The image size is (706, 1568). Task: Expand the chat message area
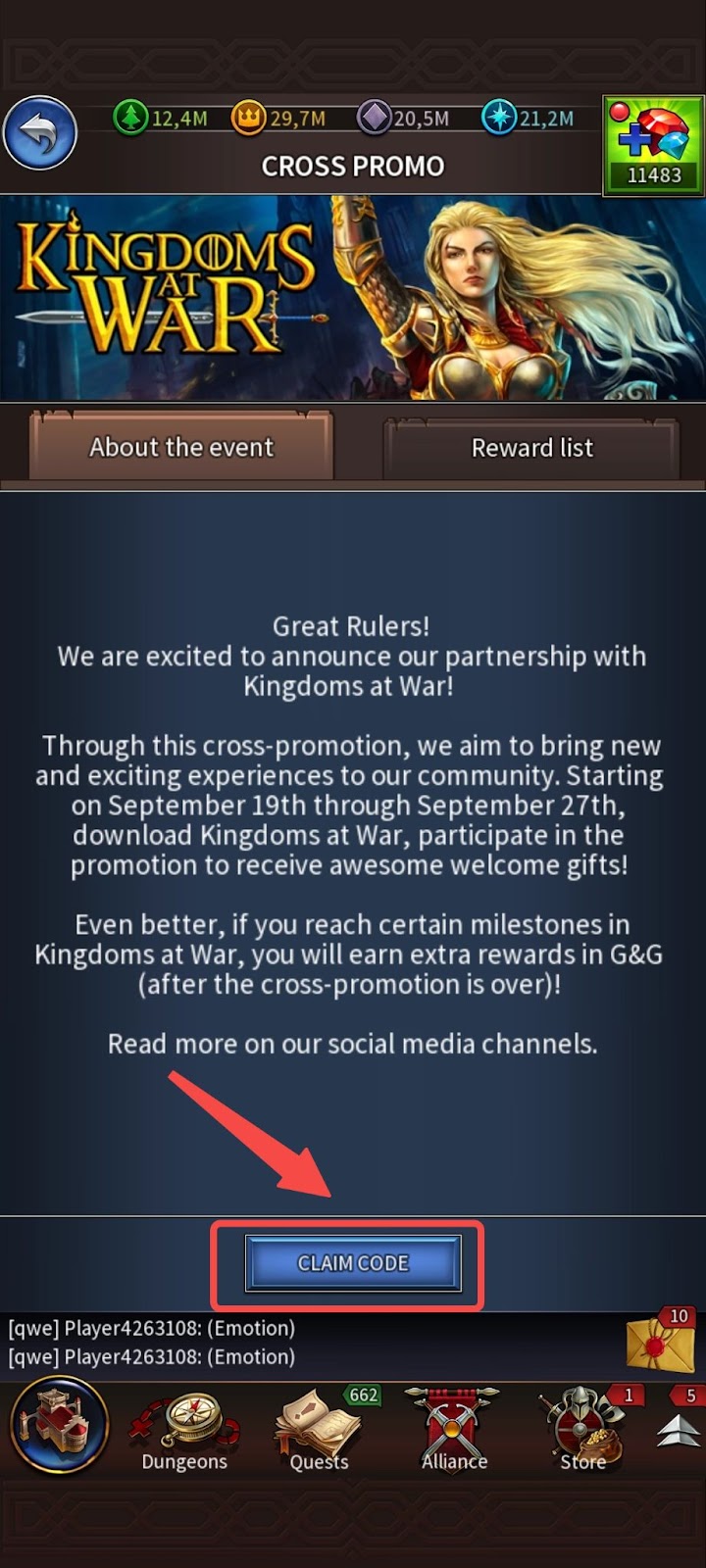(x=294, y=1343)
